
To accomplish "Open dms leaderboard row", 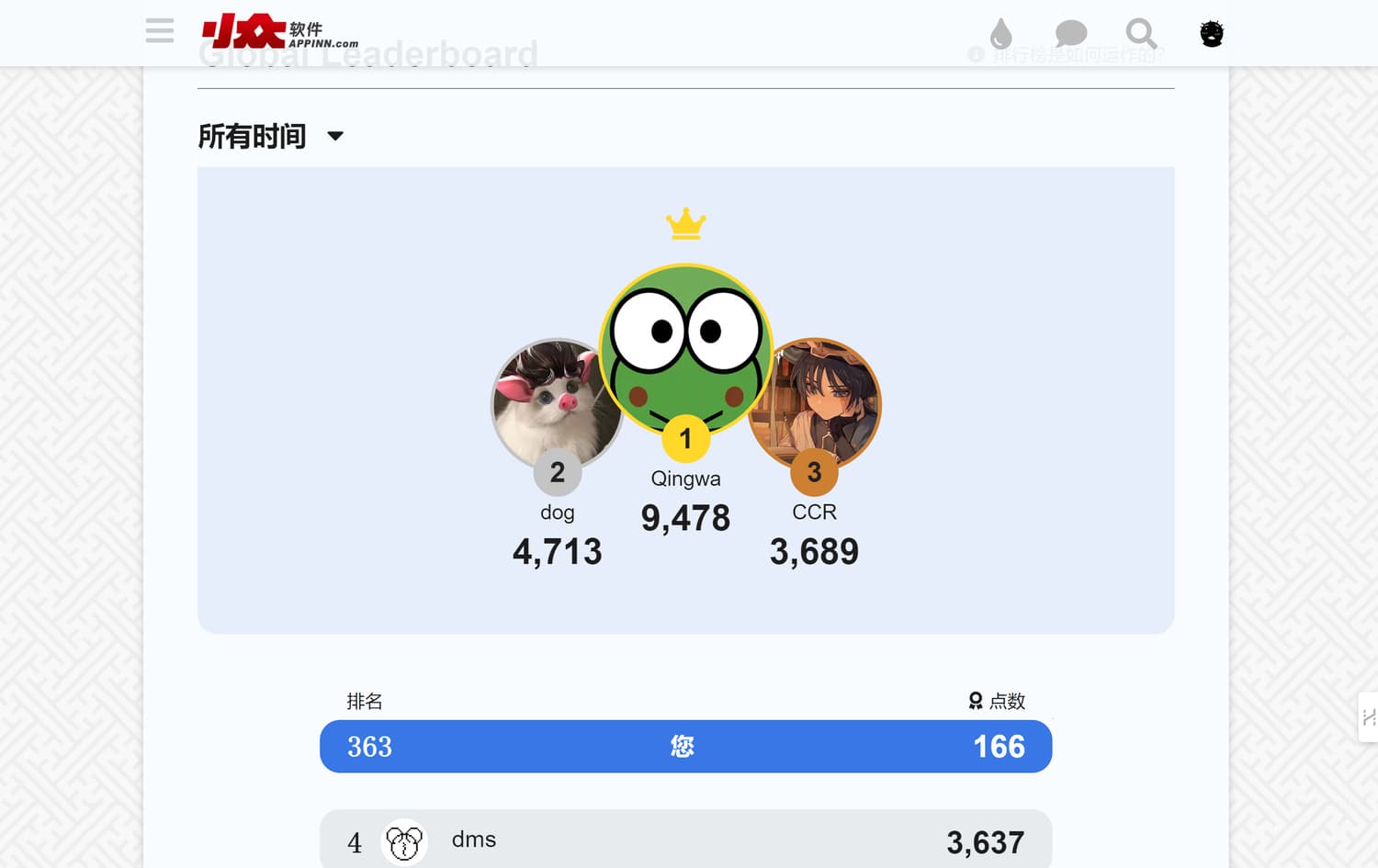I will [685, 841].
